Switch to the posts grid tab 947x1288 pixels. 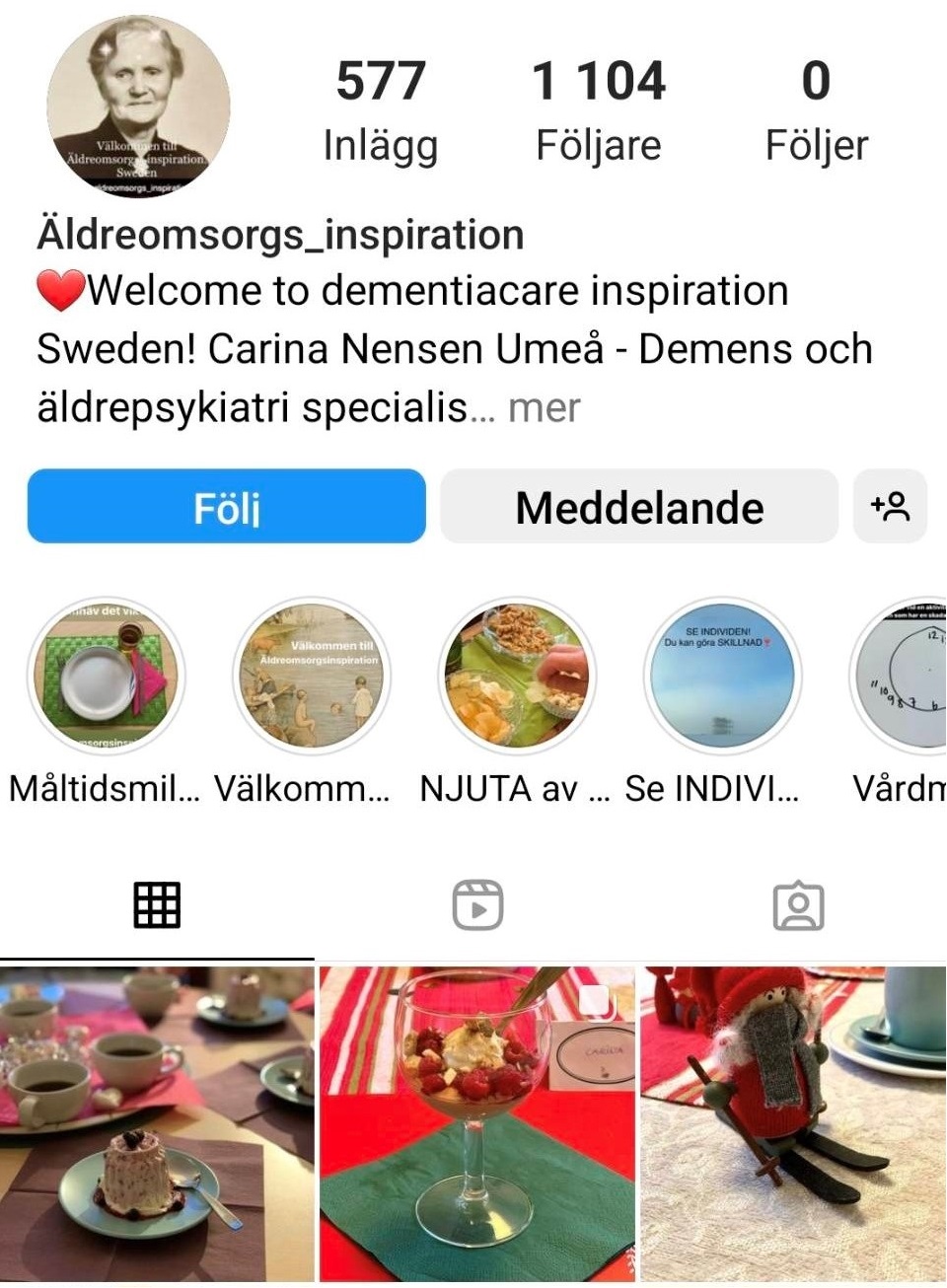tap(157, 904)
